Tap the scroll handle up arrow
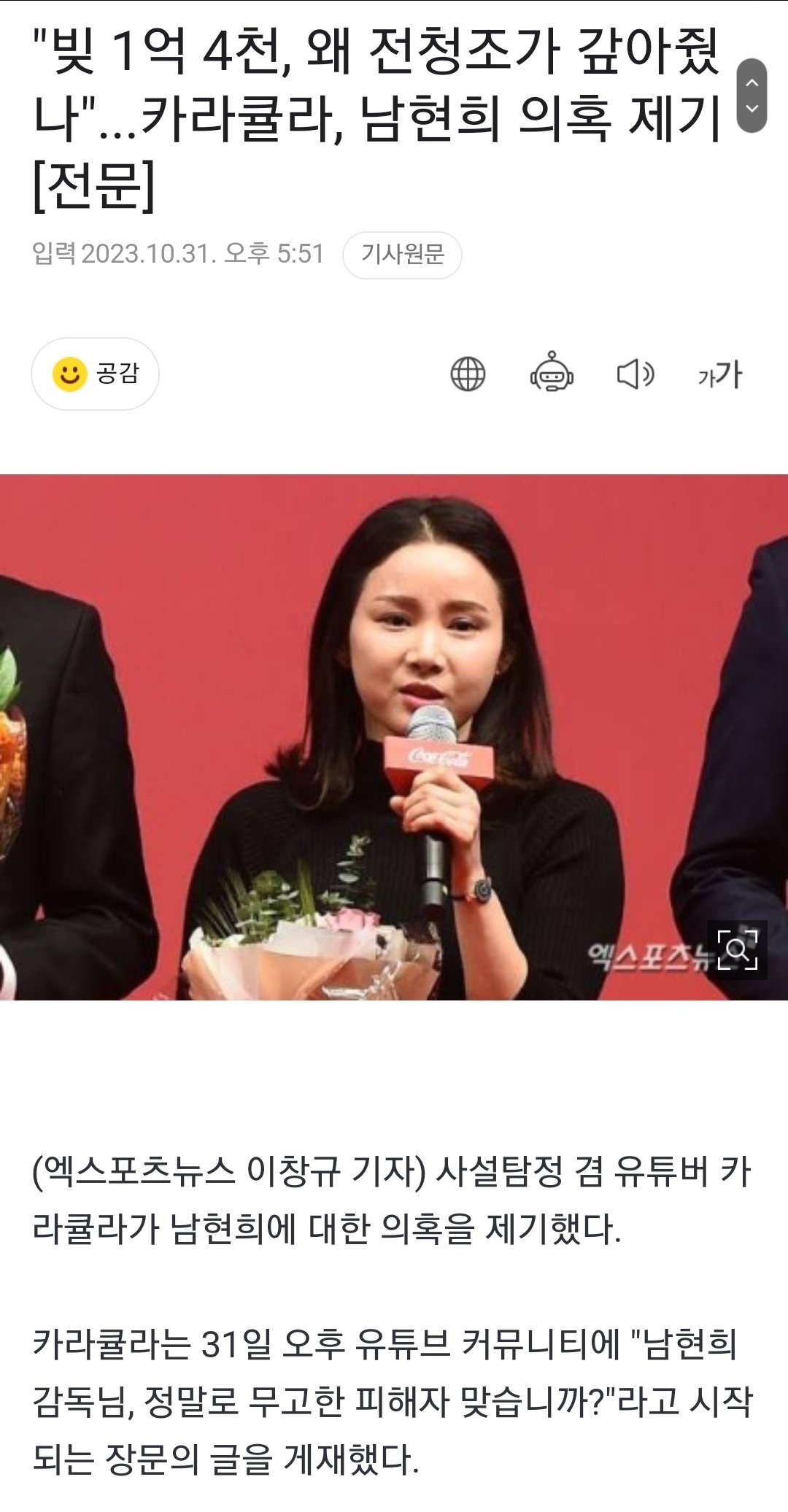 click(x=752, y=82)
